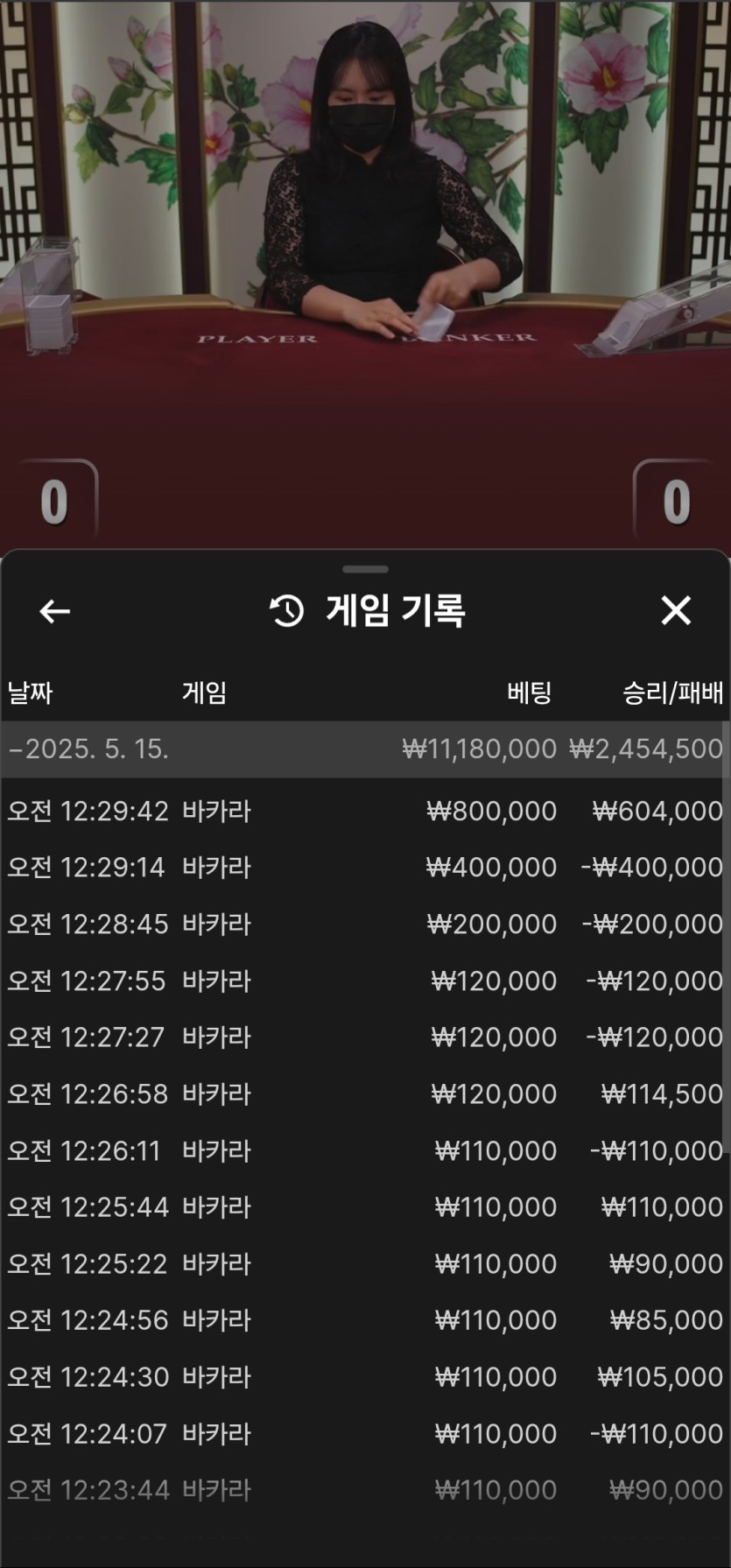Image resolution: width=731 pixels, height=1568 pixels.
Task: Open the 오전 12:27:55 바카라 record
Action: [x=364, y=981]
